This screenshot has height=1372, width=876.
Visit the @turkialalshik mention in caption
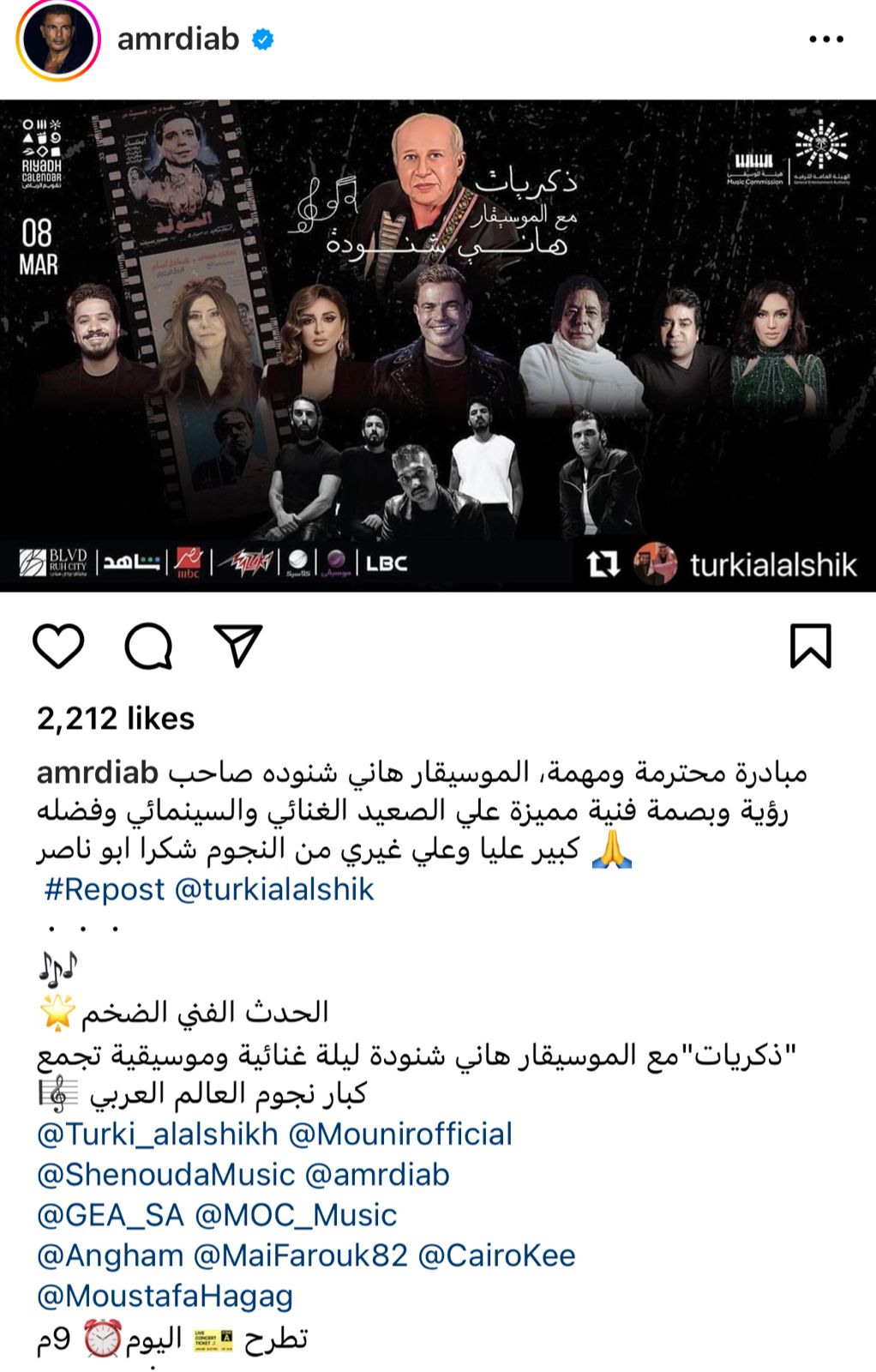274,889
